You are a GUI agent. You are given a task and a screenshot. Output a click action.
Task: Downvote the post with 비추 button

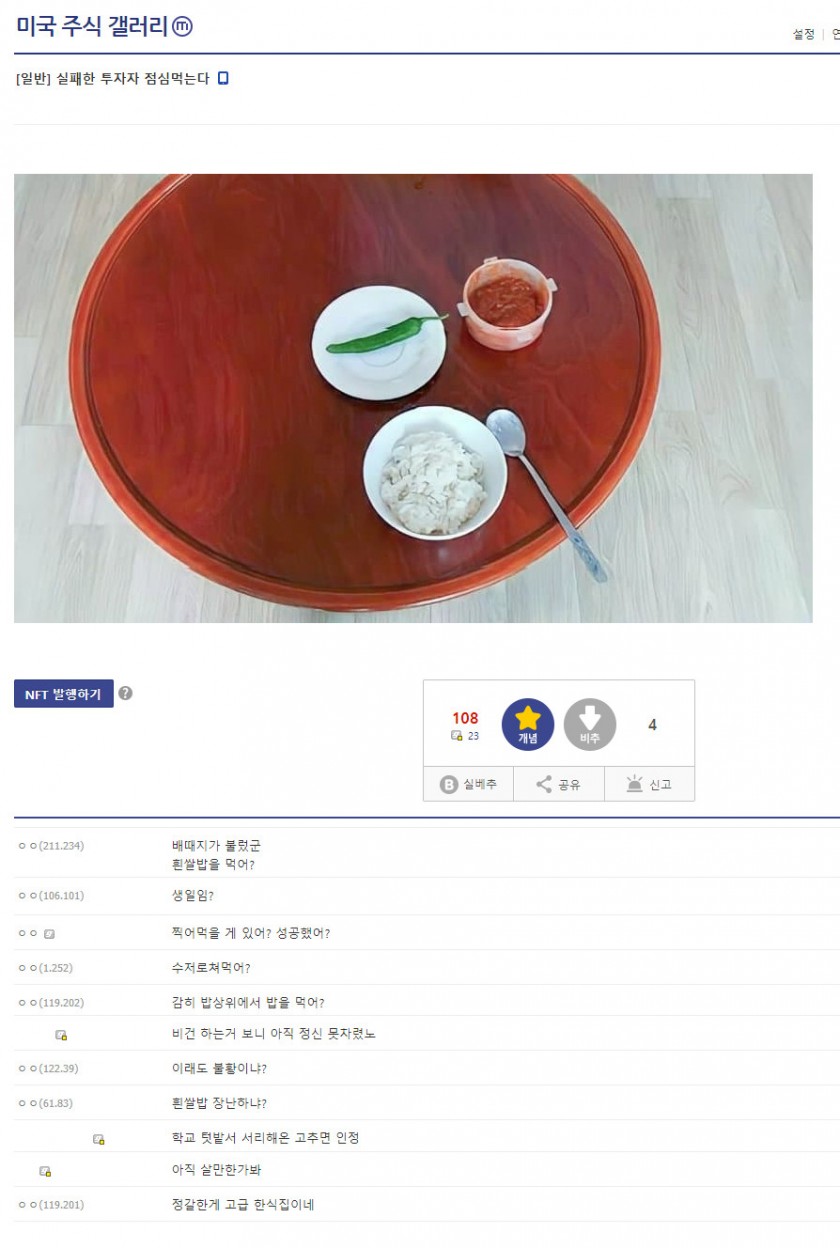click(x=589, y=724)
